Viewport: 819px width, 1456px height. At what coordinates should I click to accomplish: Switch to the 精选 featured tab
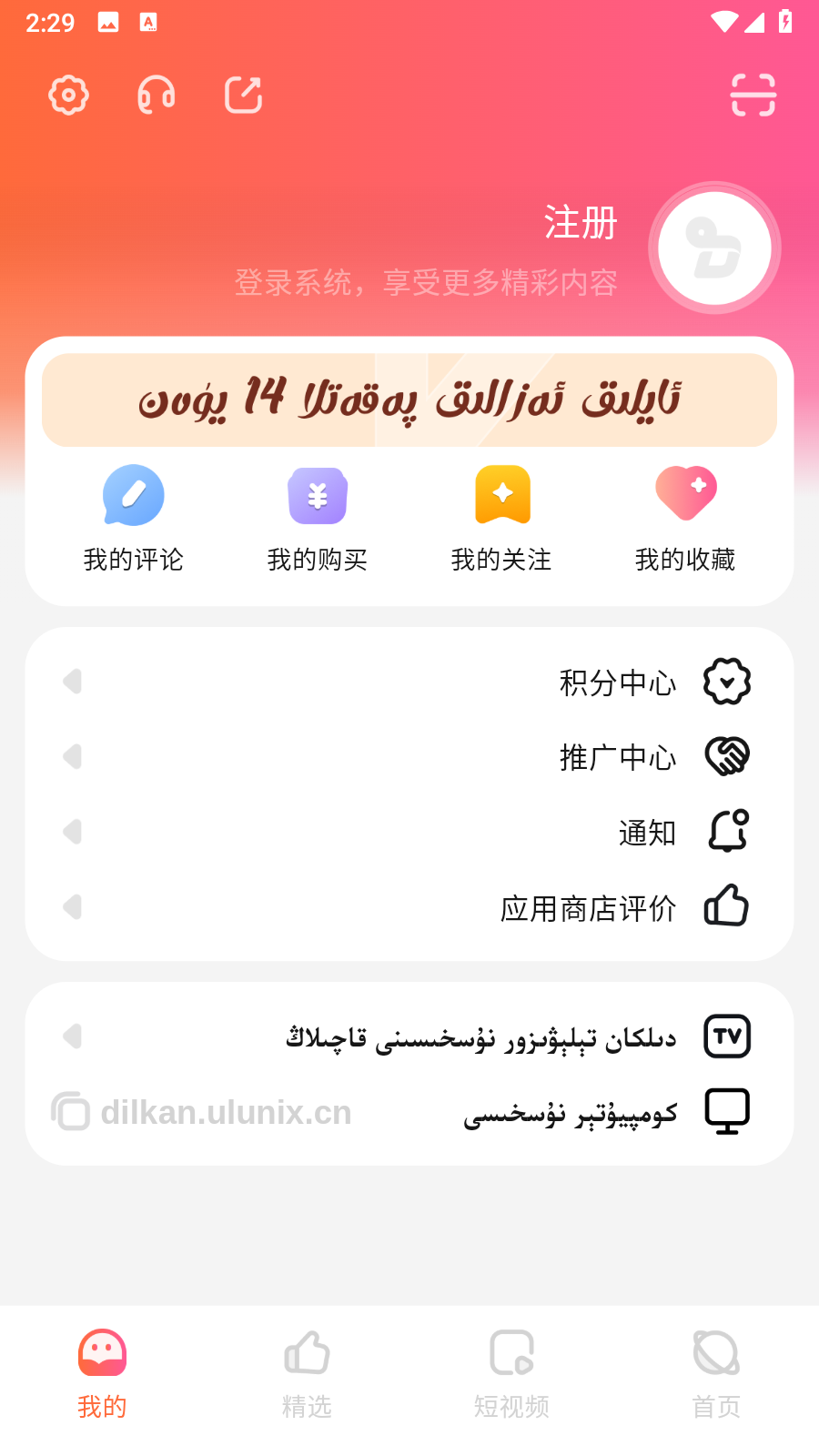coord(307,1370)
